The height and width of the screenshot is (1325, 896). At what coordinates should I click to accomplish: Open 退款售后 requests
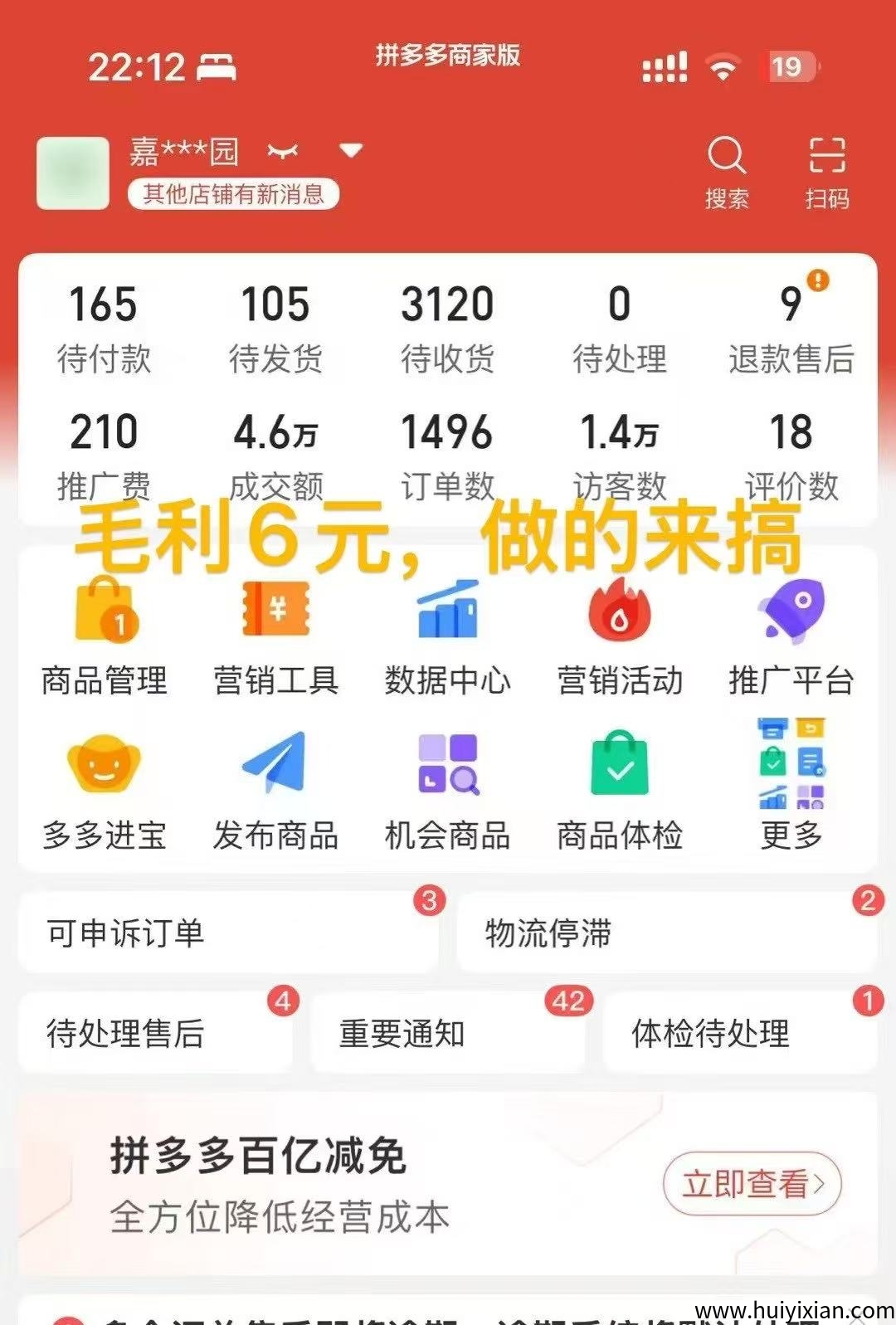point(791,328)
